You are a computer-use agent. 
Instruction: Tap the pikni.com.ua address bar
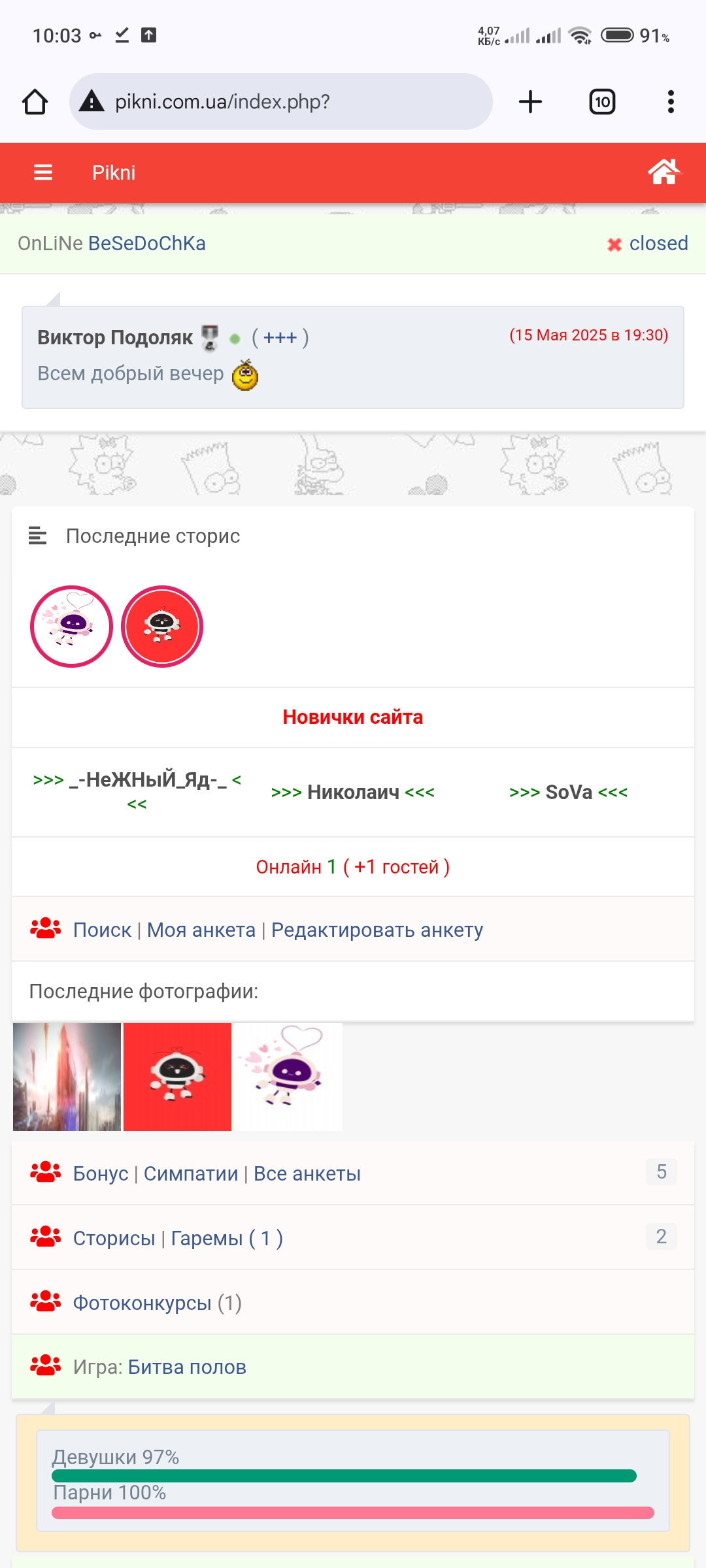click(281, 102)
